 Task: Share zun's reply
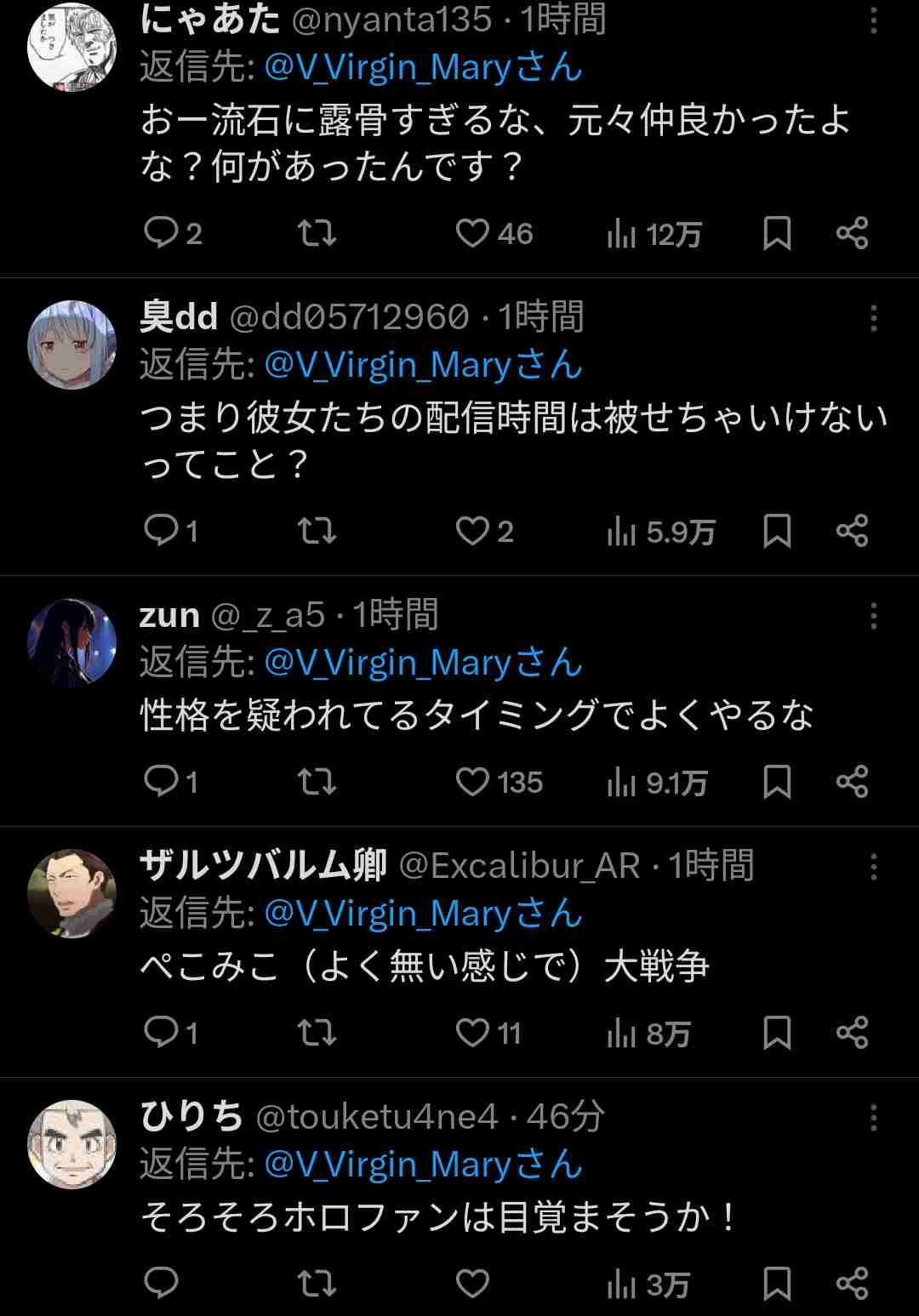pos(852,782)
